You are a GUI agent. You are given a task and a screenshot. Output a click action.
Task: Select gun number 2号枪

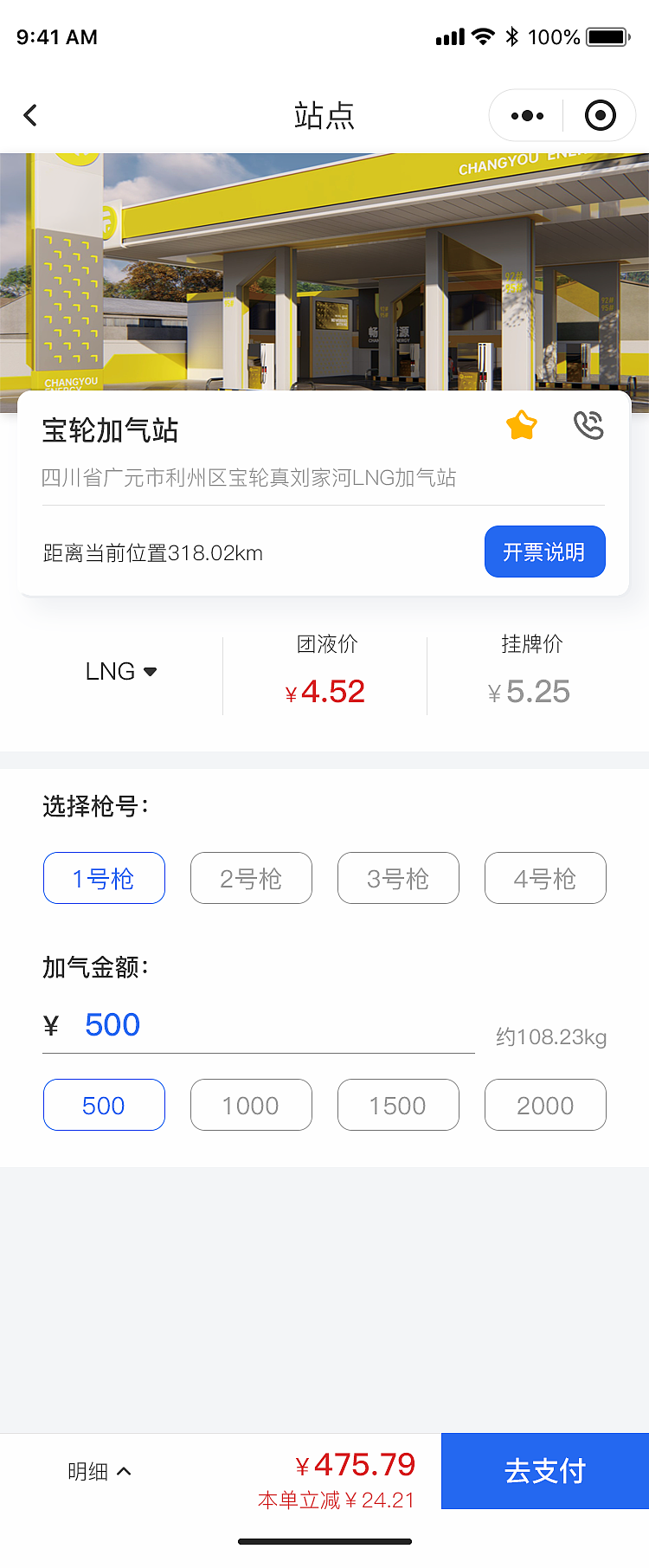pyautogui.click(x=251, y=878)
